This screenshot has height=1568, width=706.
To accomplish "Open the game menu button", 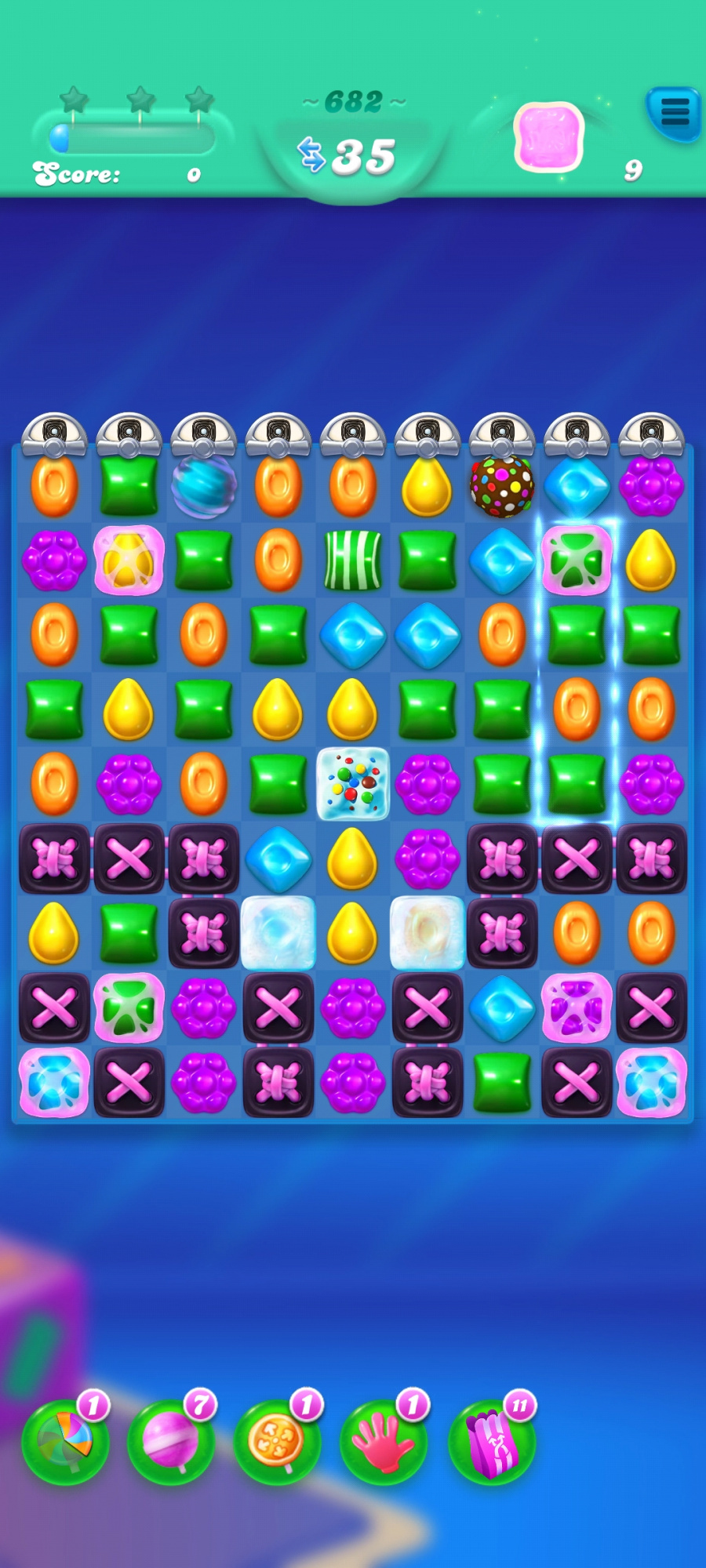I will (x=673, y=112).
